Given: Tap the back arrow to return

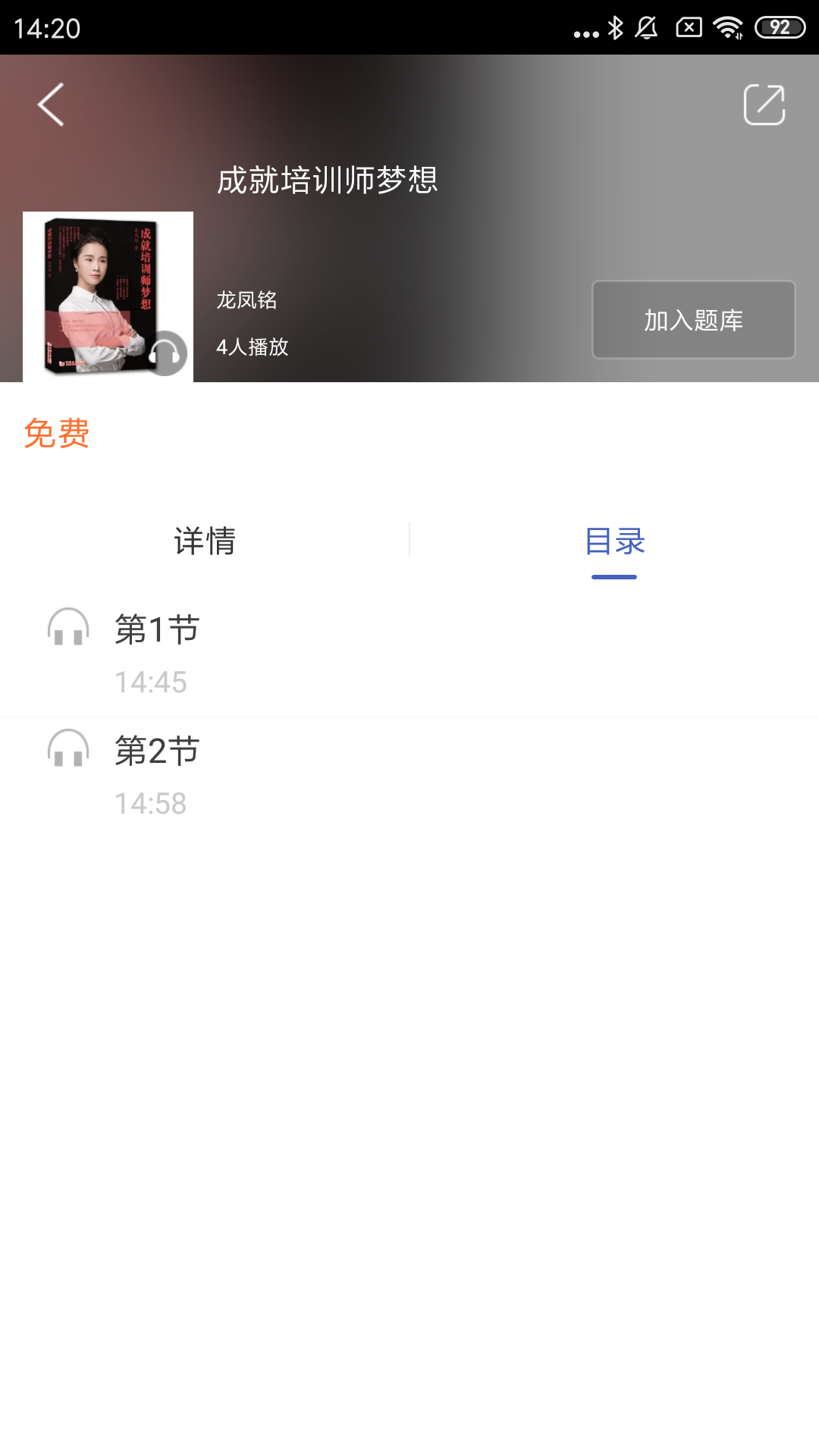Looking at the screenshot, I should (x=50, y=105).
